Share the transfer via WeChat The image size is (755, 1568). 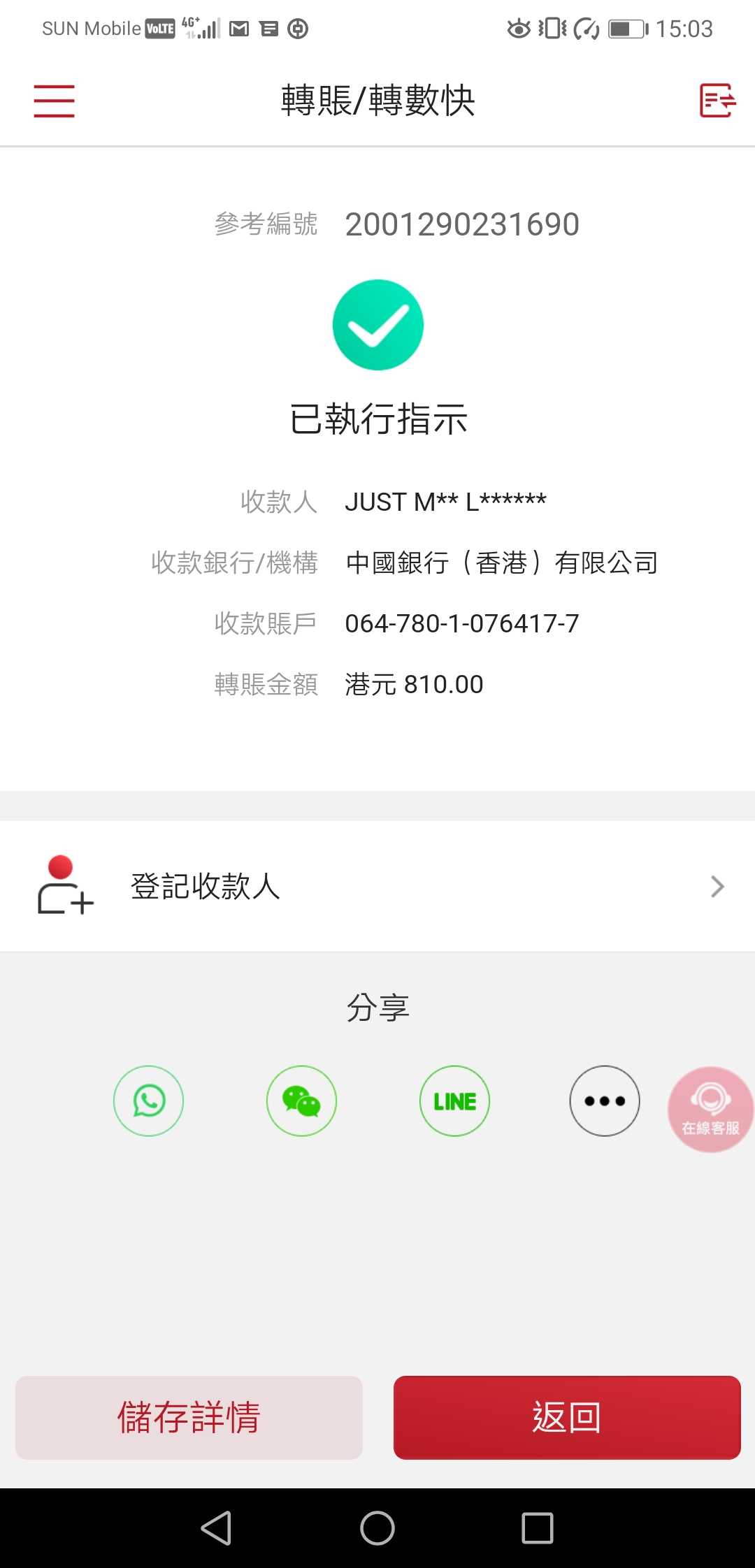[301, 1101]
